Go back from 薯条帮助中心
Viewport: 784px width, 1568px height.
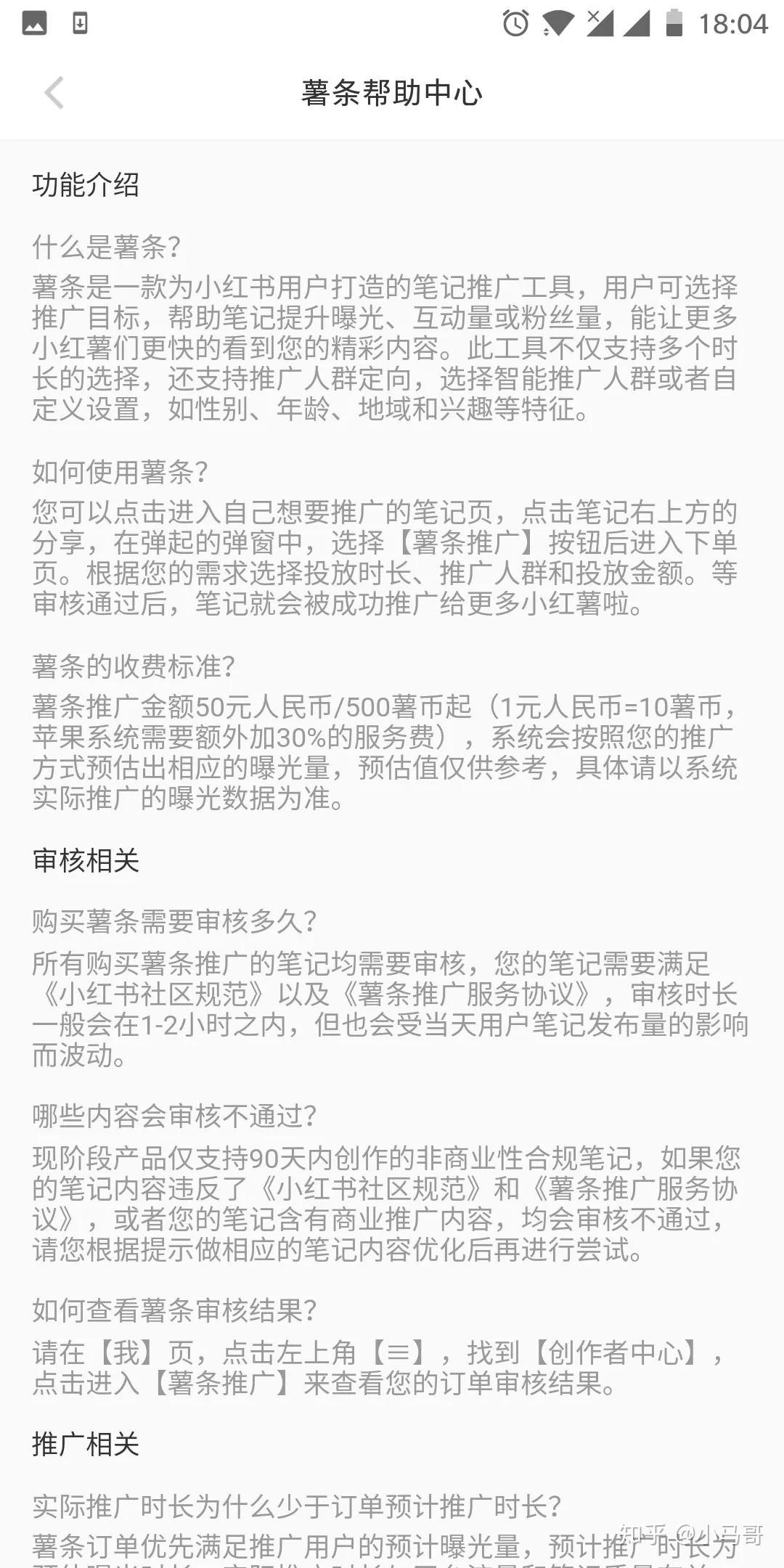pyautogui.click(x=54, y=93)
